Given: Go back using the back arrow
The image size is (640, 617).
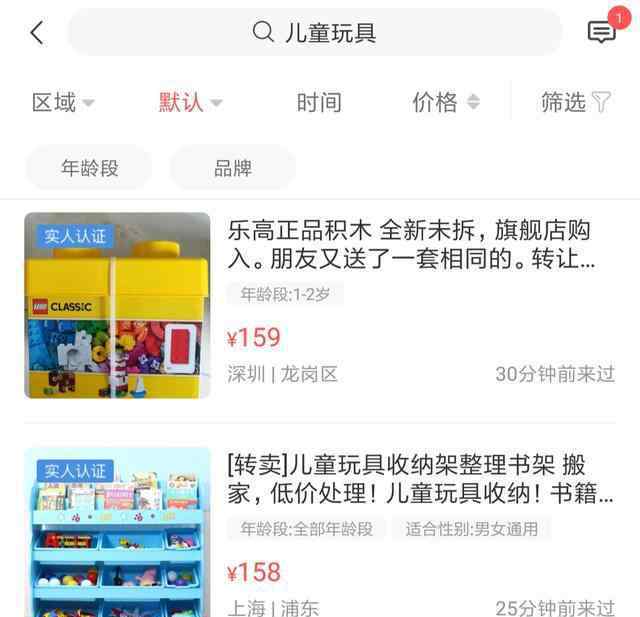Looking at the screenshot, I should click(37, 32).
